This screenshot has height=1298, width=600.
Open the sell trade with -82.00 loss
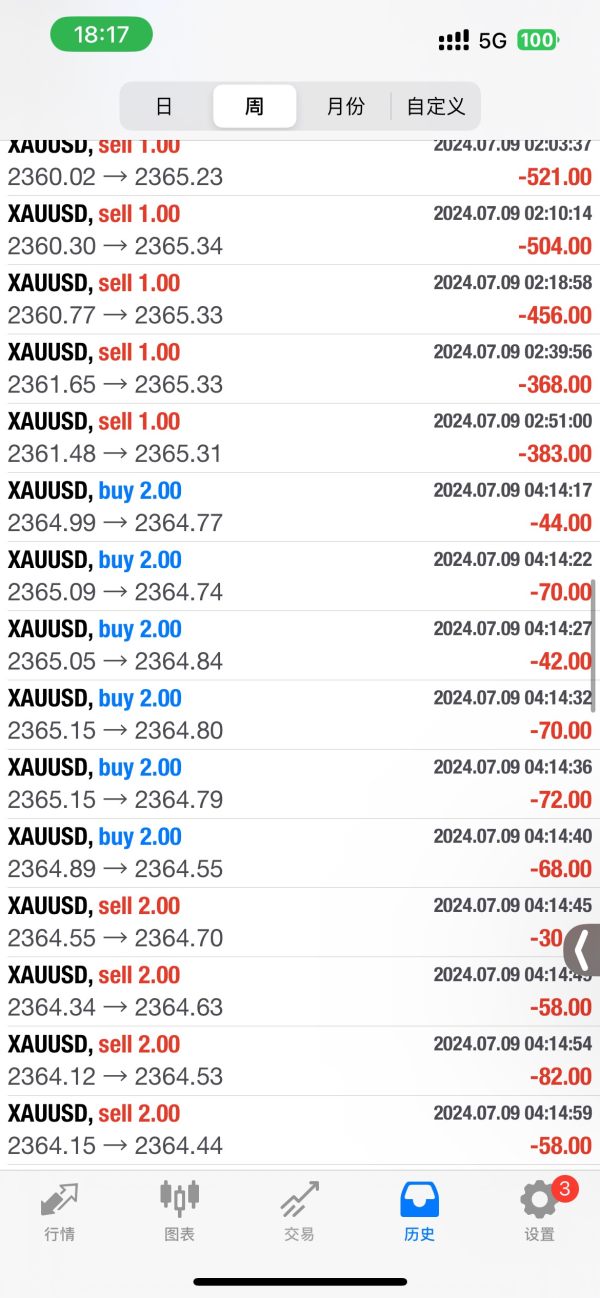click(300, 1061)
